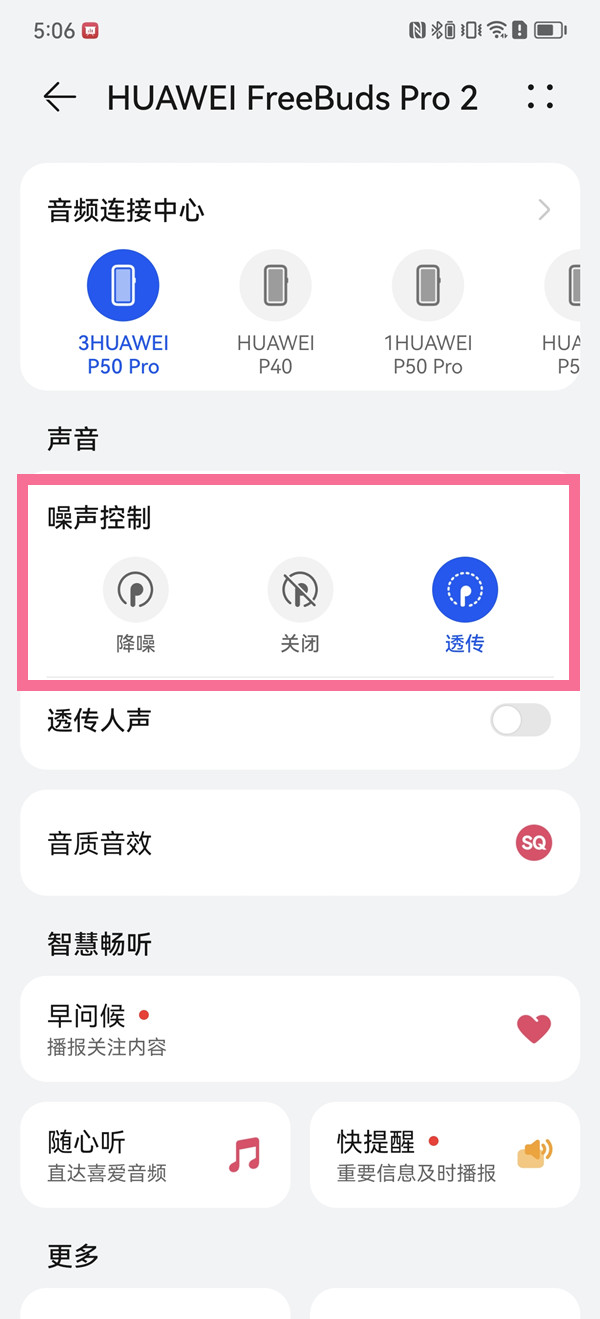Open the 早问候 card
This screenshot has width=600, height=1319.
300,1030
